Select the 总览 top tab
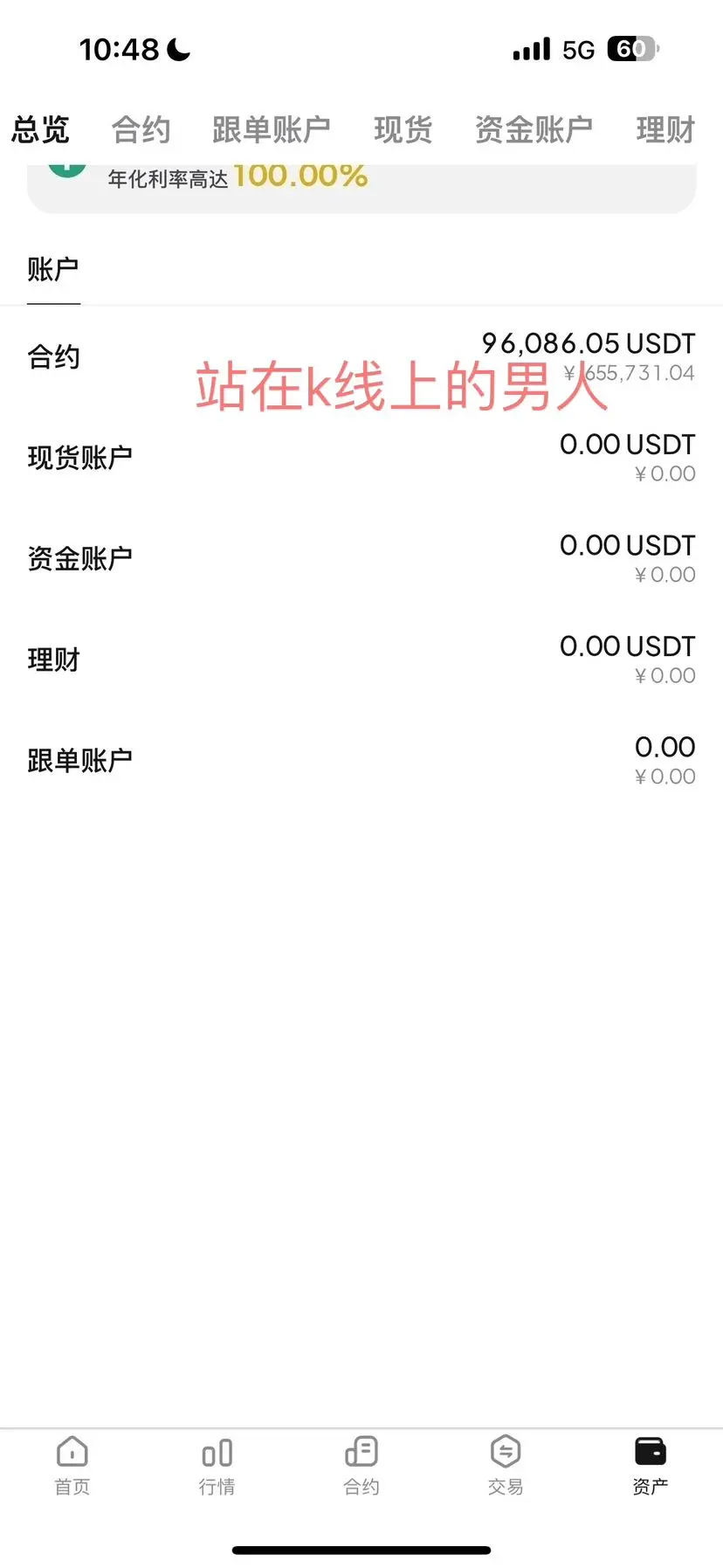Image resolution: width=723 pixels, height=1568 pixels. [x=40, y=130]
